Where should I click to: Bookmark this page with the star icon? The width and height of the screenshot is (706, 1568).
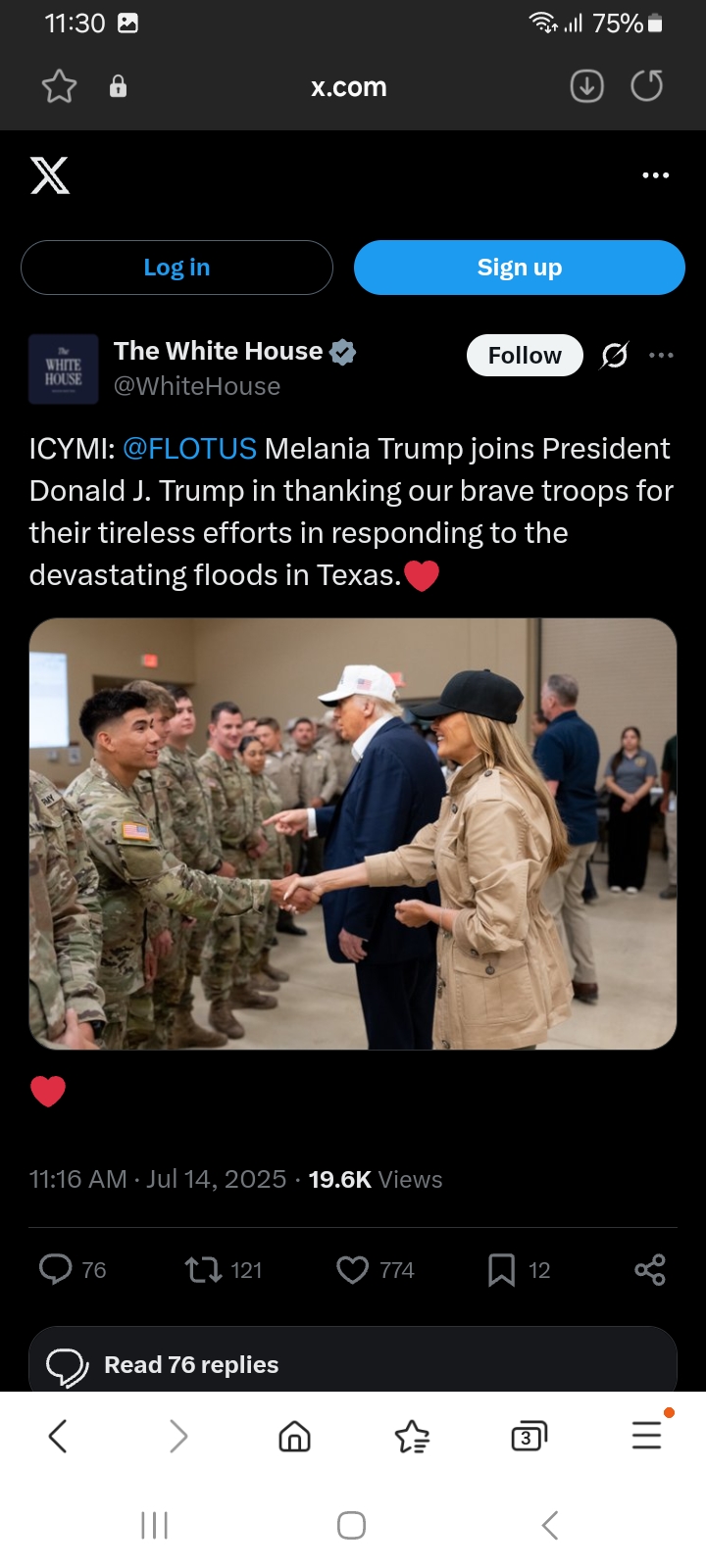59,87
